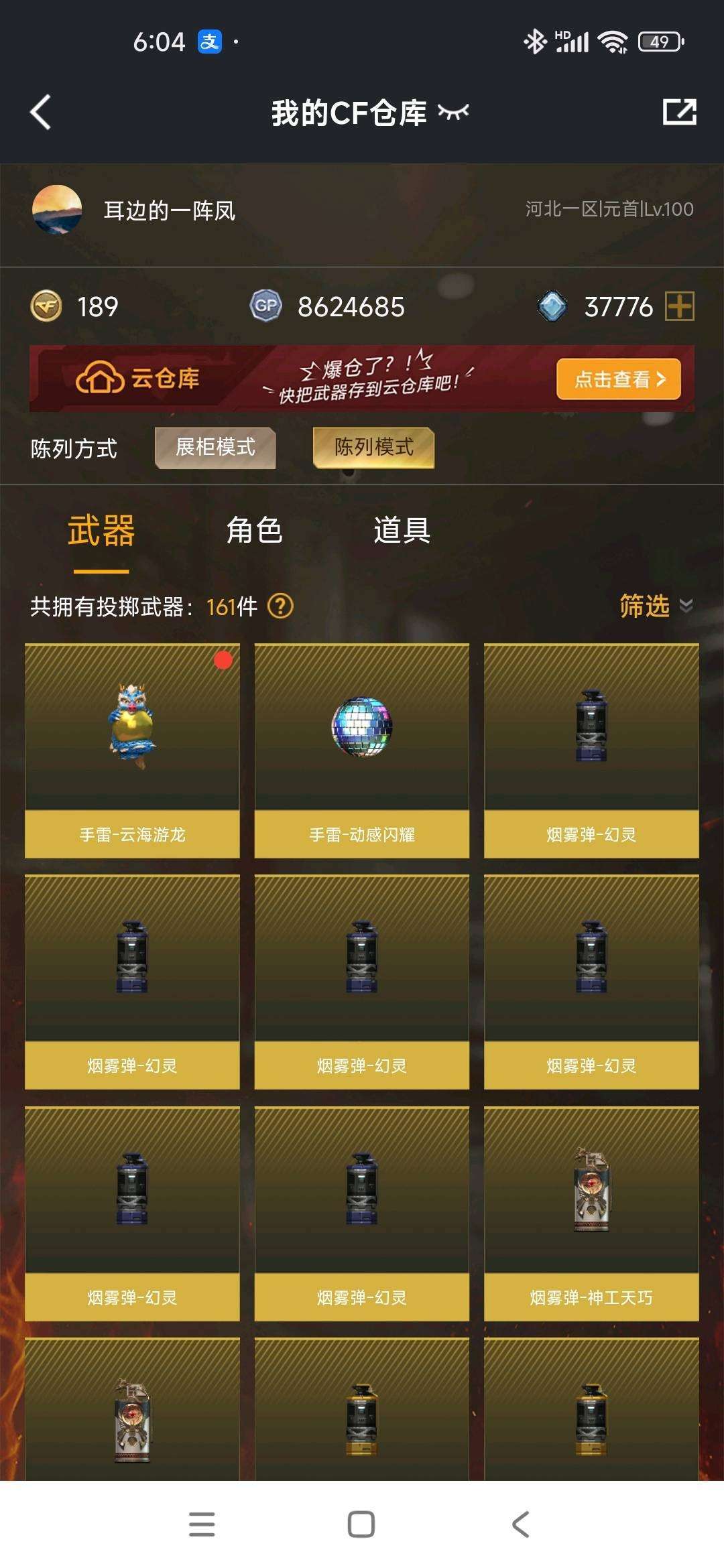
Task: Tap 点击查看 on the 云仓库 banner
Action: coord(618,379)
